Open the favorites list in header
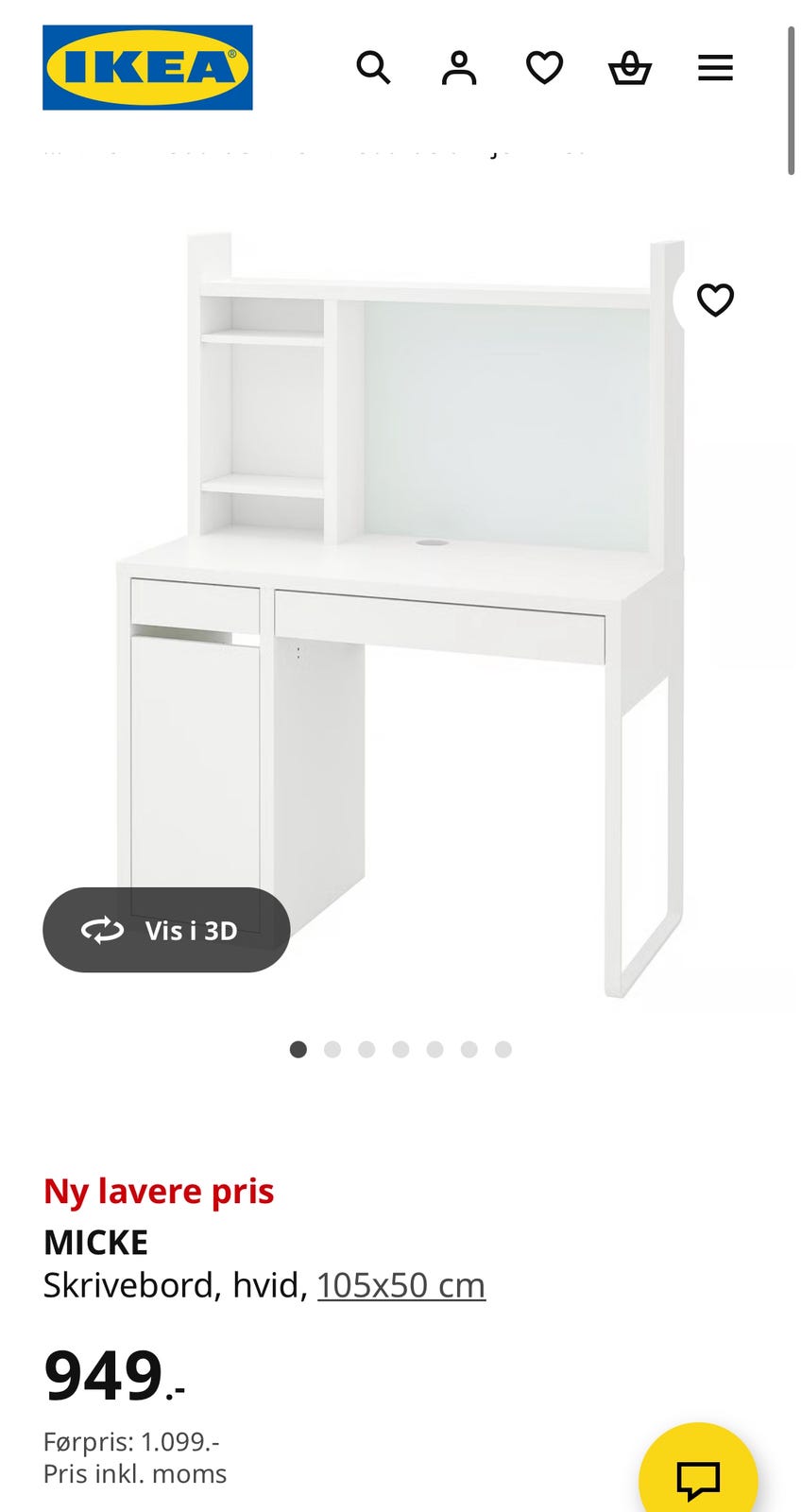 tap(544, 68)
